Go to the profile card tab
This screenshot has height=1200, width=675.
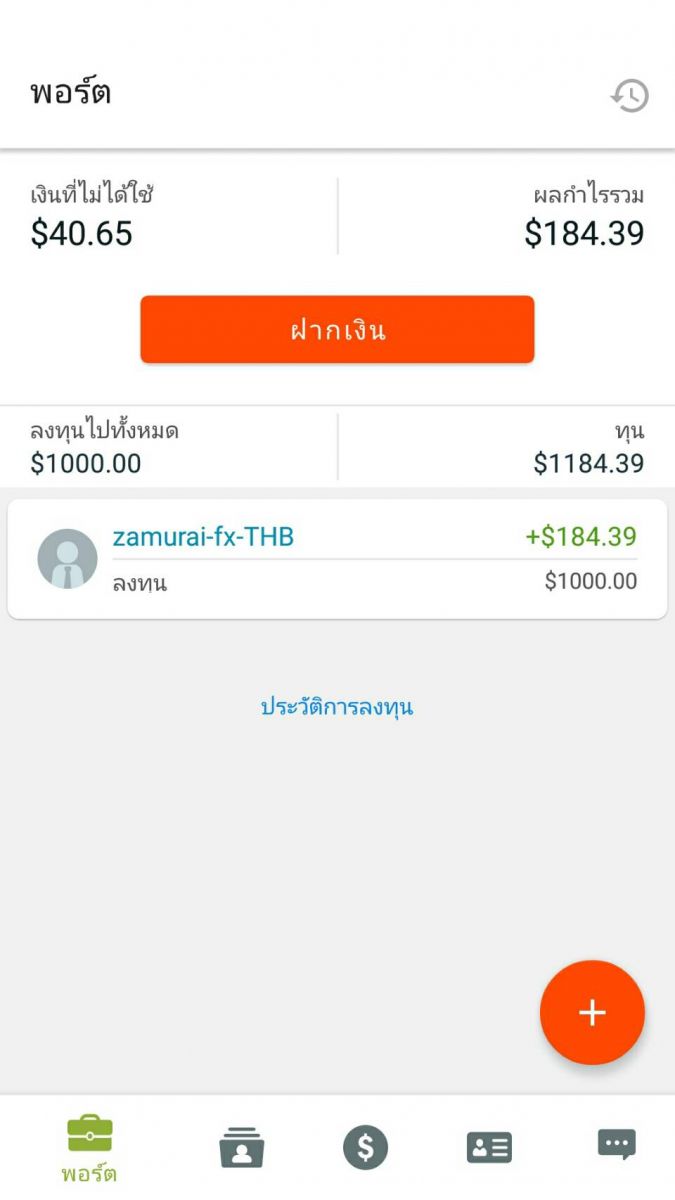point(489,1147)
